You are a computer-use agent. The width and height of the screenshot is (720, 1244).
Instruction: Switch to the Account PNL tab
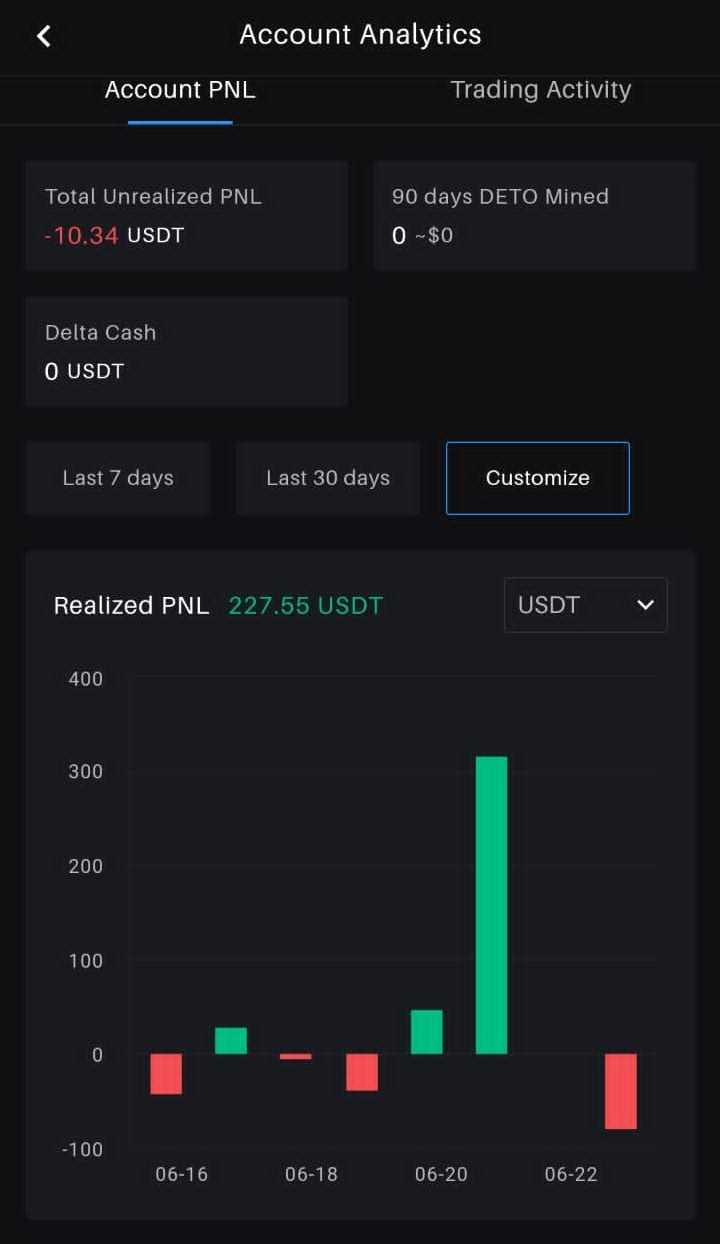[x=180, y=90]
